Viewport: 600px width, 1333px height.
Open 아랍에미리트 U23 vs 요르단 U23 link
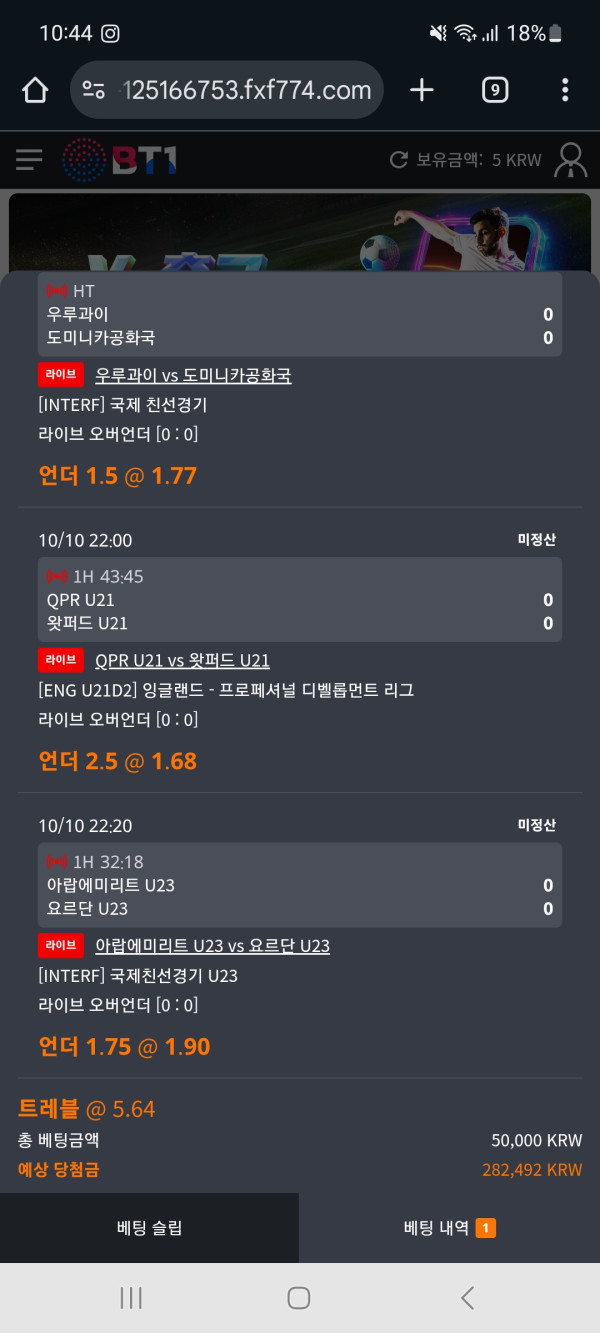212,946
